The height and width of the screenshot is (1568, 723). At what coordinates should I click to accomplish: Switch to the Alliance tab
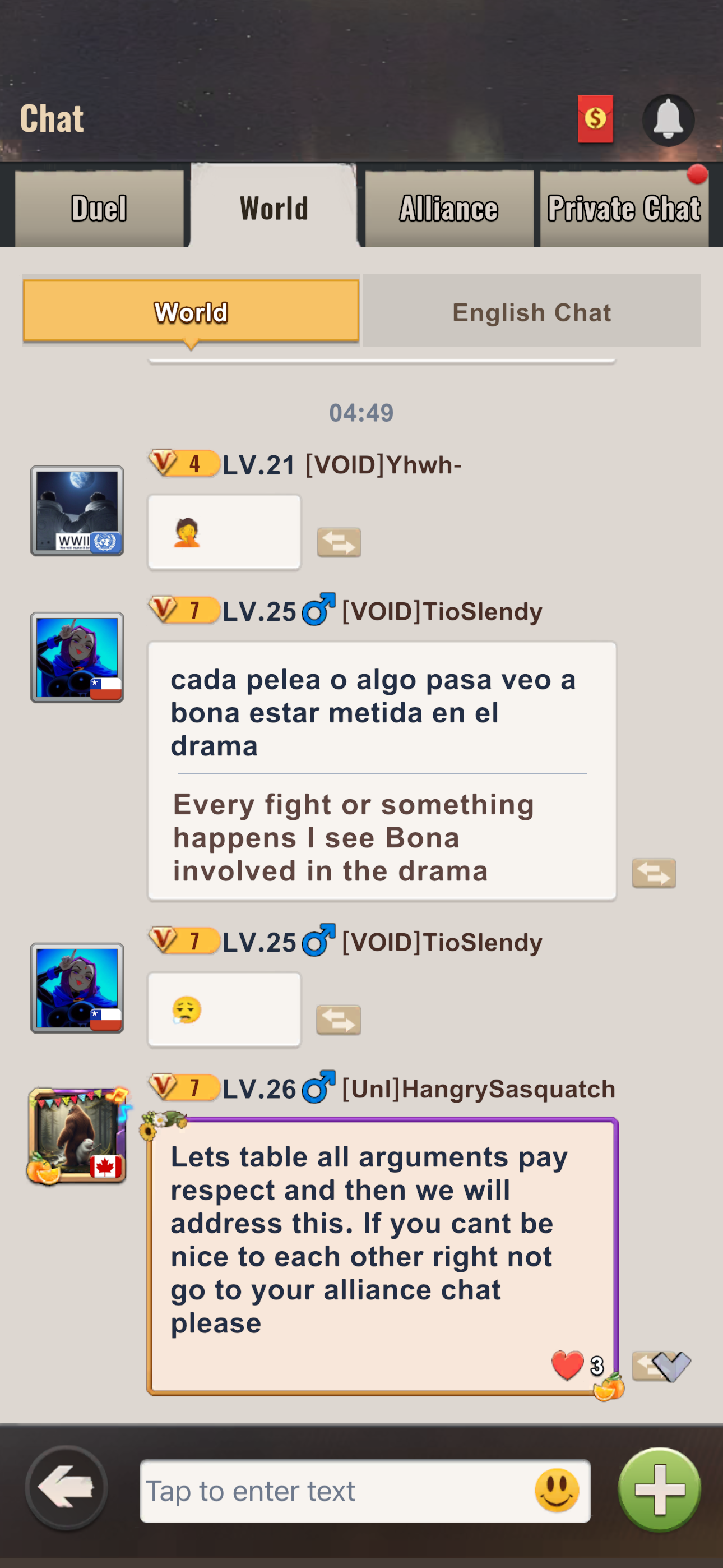pyautogui.click(x=449, y=208)
